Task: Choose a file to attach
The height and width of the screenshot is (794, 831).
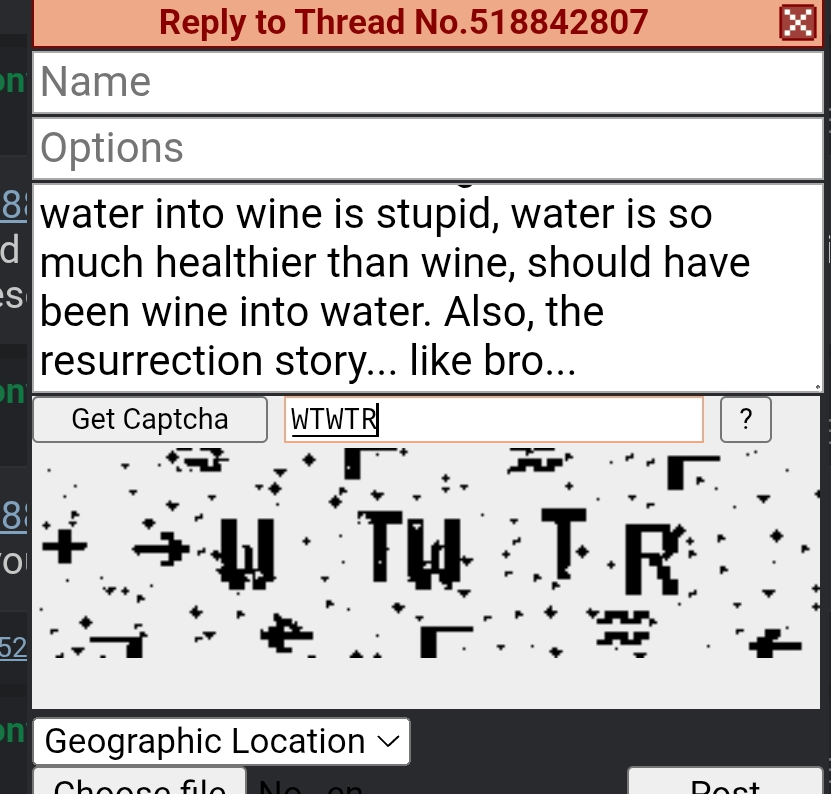Action: coord(139,783)
